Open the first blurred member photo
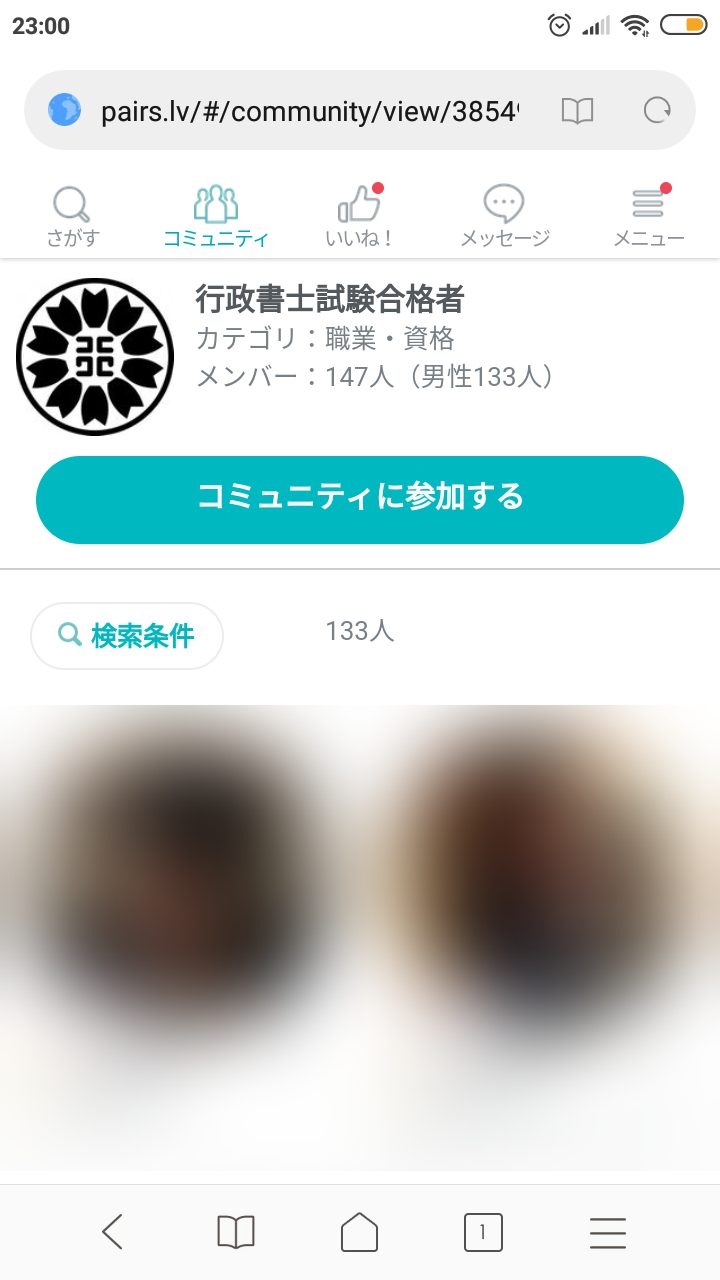 tap(180, 937)
